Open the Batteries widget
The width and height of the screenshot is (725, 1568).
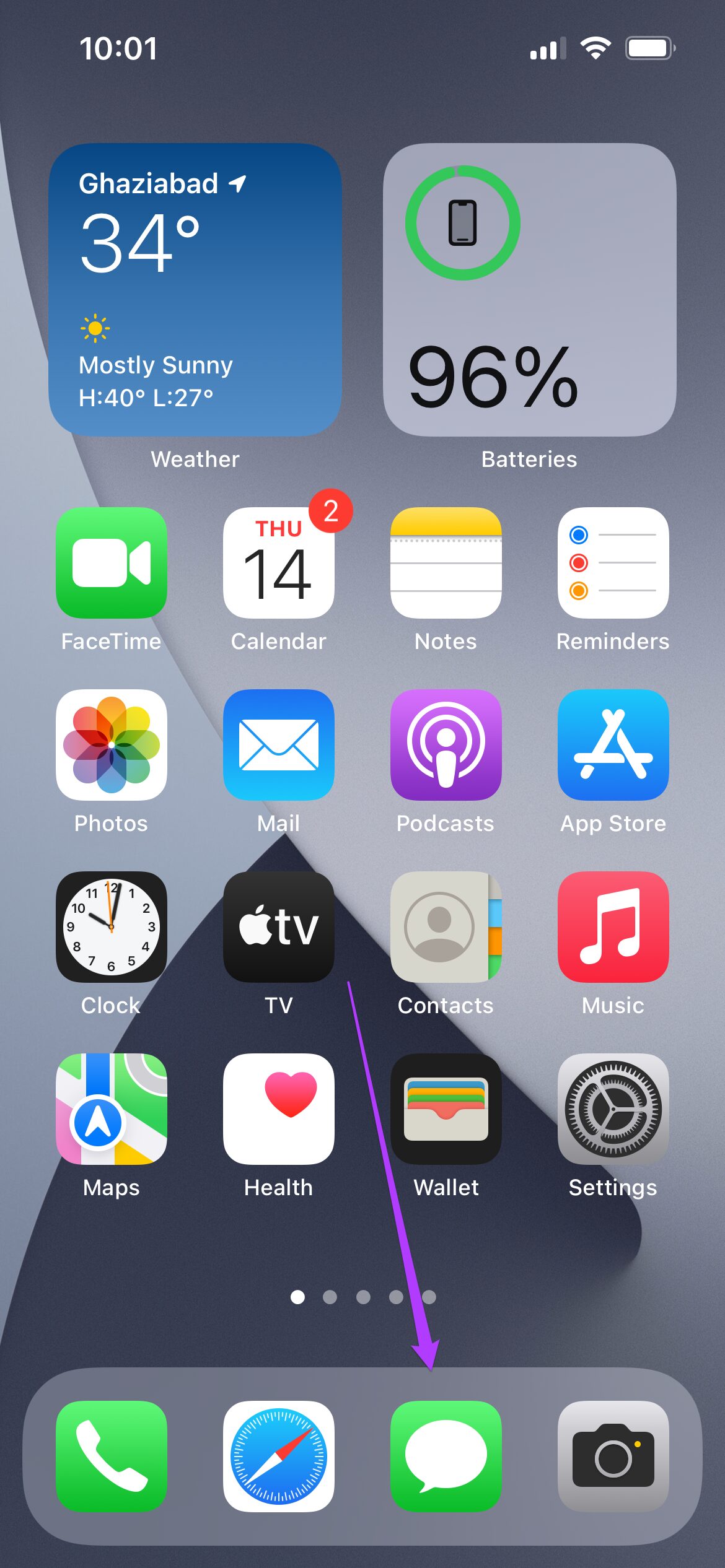pos(530,290)
